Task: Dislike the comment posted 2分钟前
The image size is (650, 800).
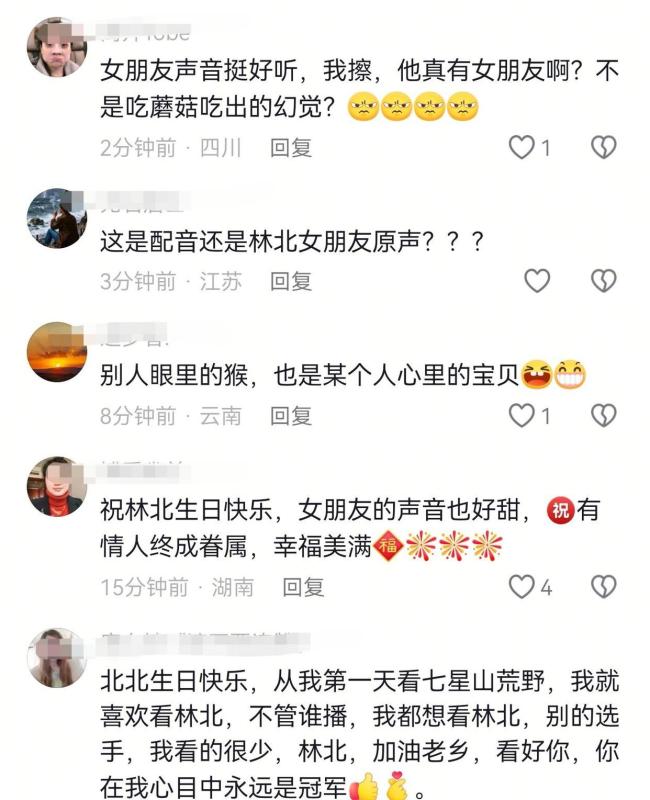Action: [603, 148]
